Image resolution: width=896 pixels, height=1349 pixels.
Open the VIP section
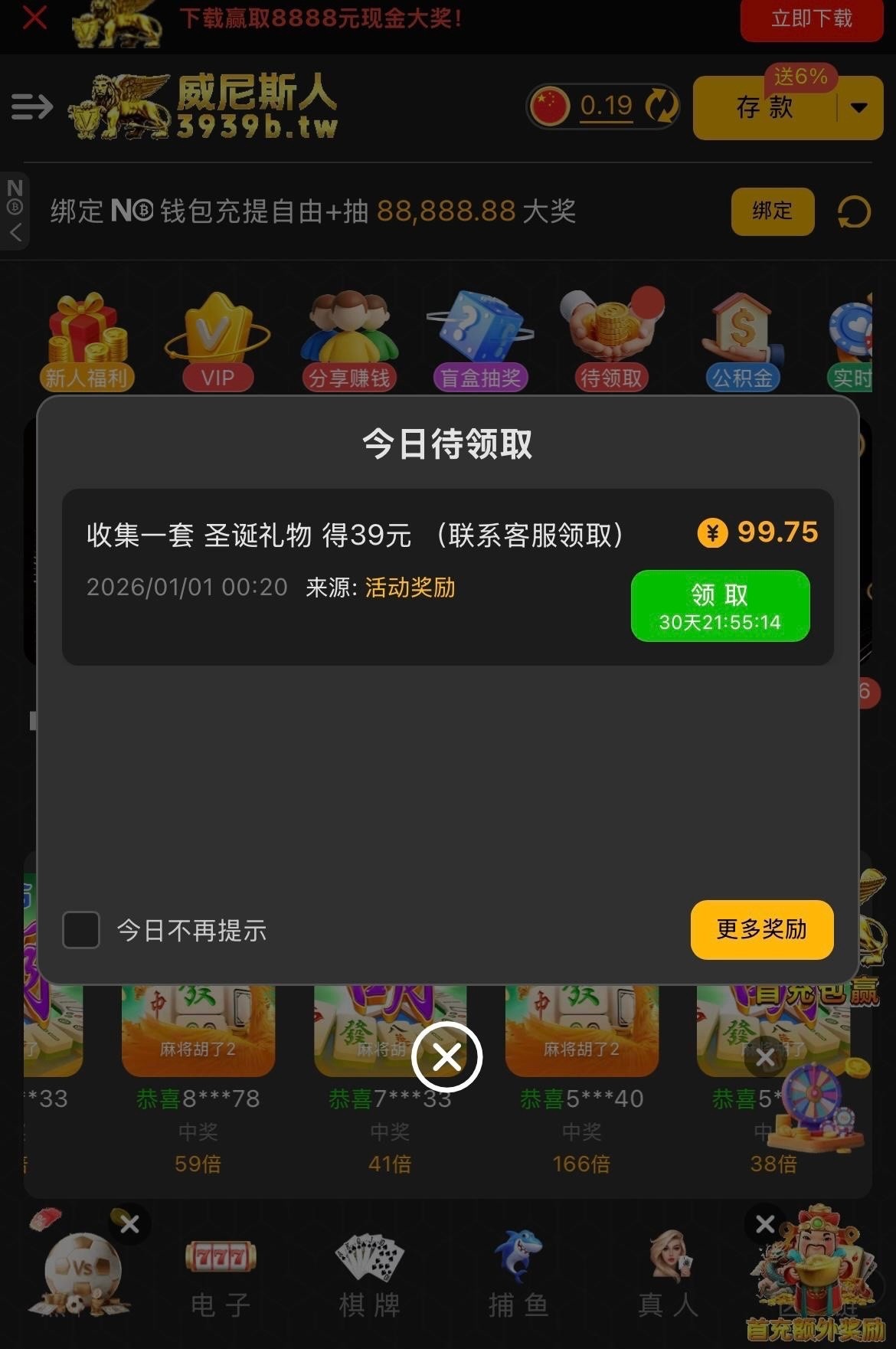(x=217, y=342)
